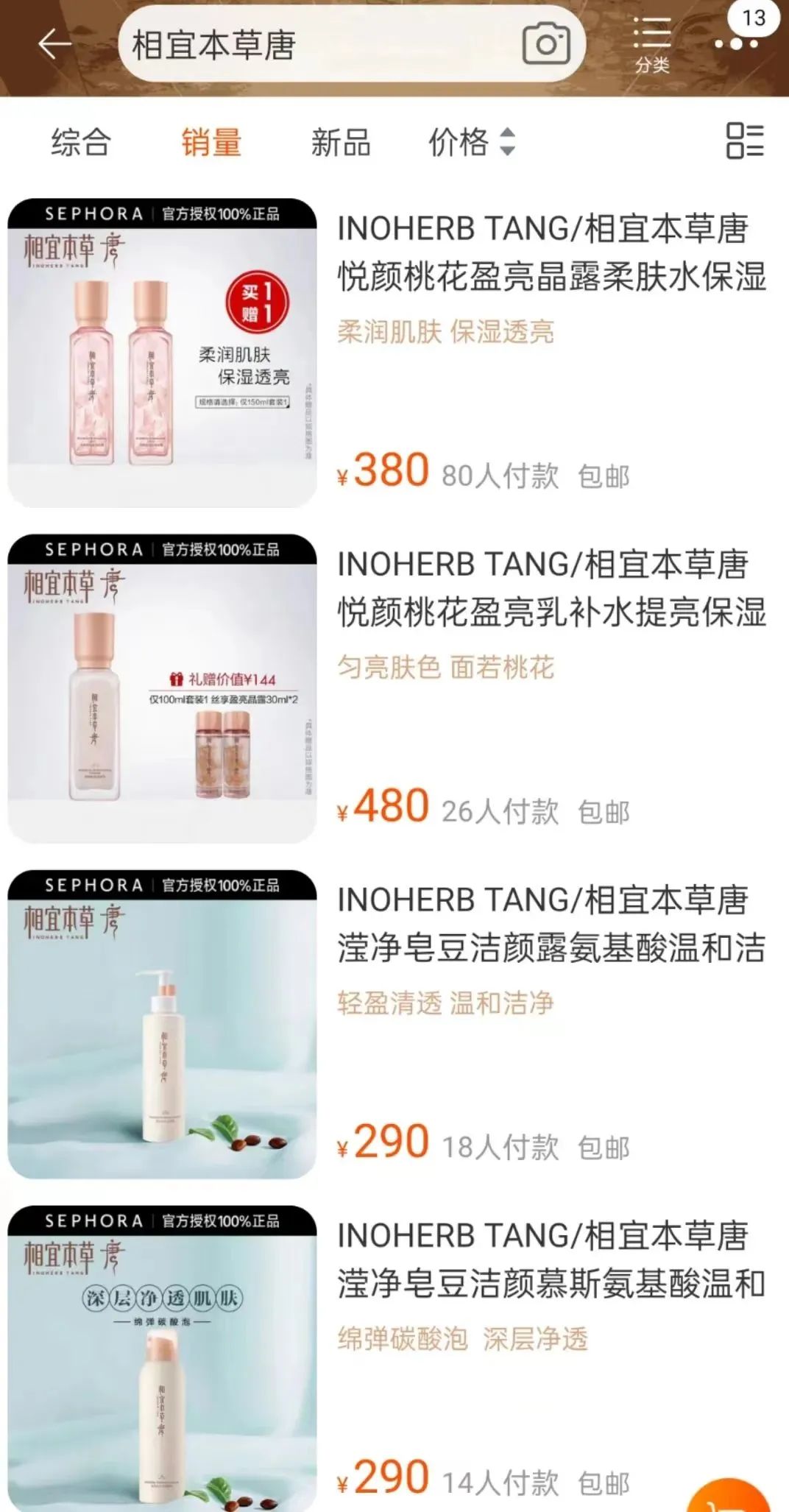Viewport: 789px width, 1512px height.
Task: Open the 滢净皂豆洁颜露 cleanser listing
Action: pos(551,924)
